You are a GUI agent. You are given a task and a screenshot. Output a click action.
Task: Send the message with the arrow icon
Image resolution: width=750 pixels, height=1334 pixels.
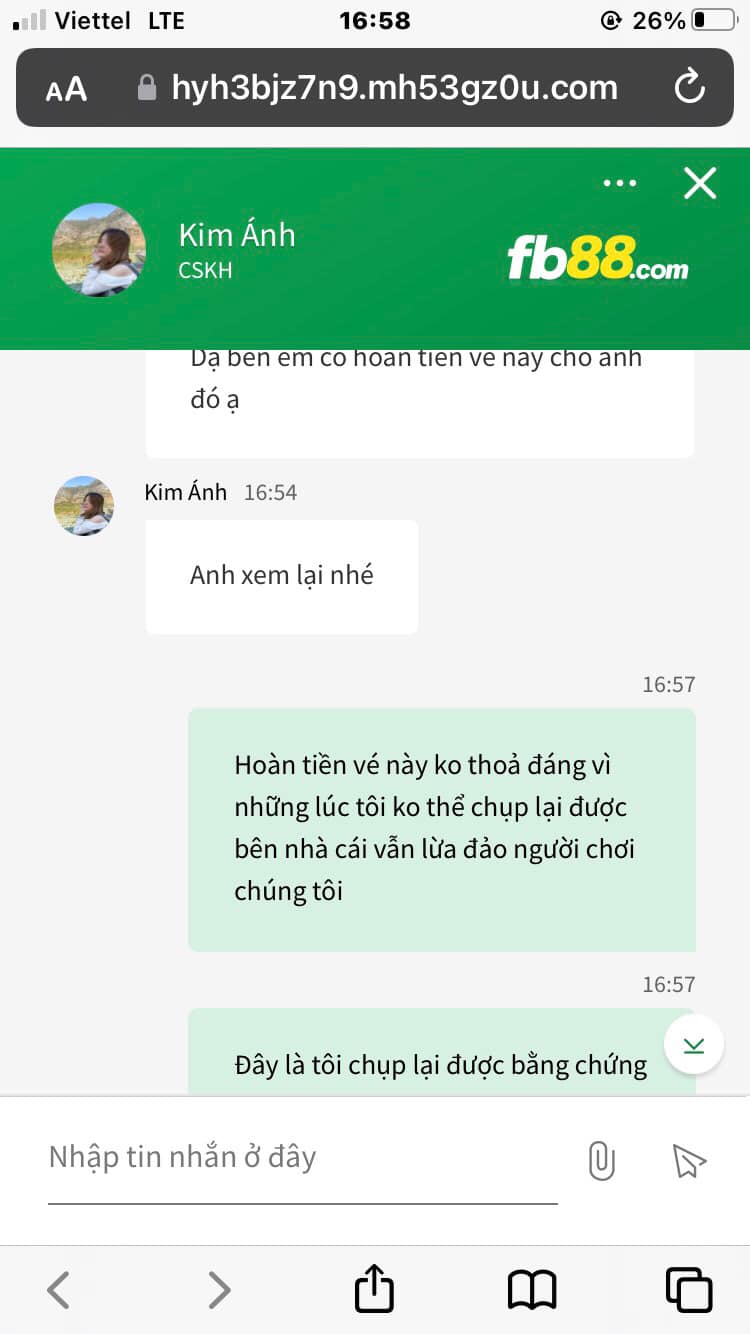click(x=689, y=1160)
